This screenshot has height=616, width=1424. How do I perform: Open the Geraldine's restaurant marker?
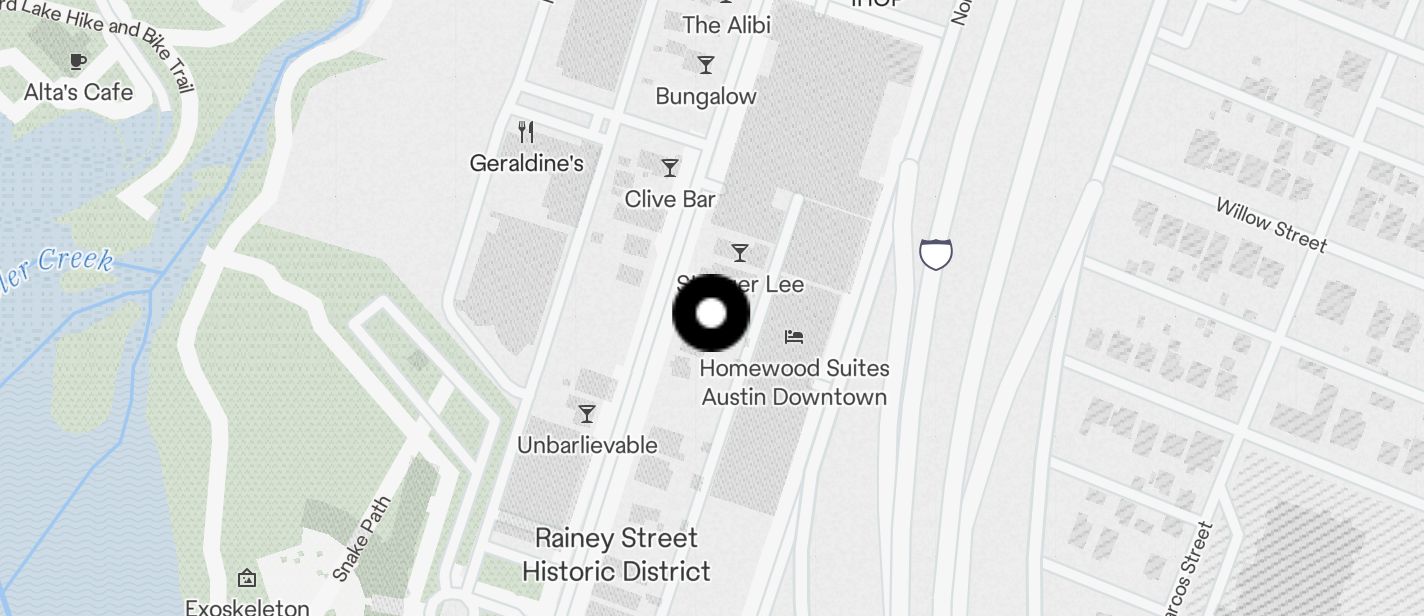[x=526, y=132]
